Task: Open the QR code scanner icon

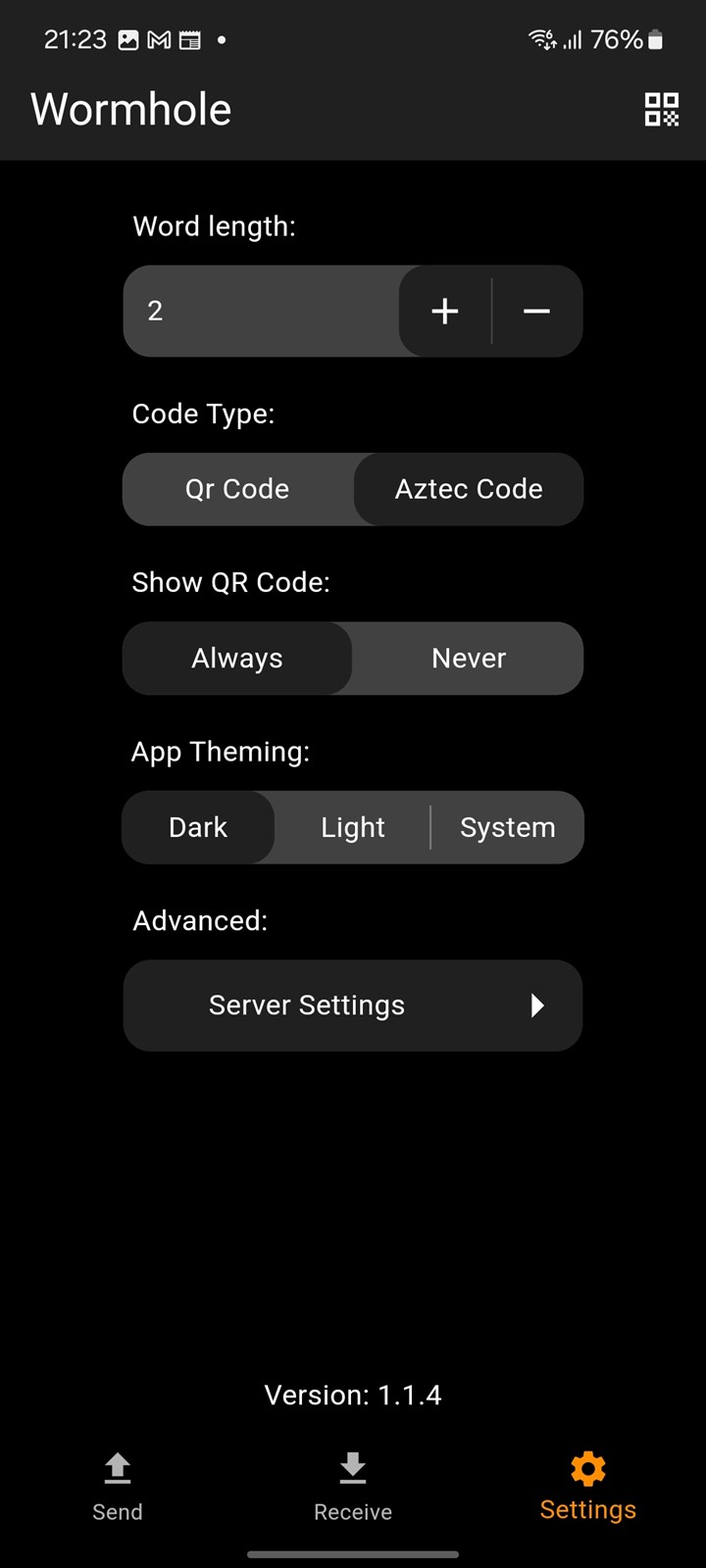Action: click(x=662, y=110)
